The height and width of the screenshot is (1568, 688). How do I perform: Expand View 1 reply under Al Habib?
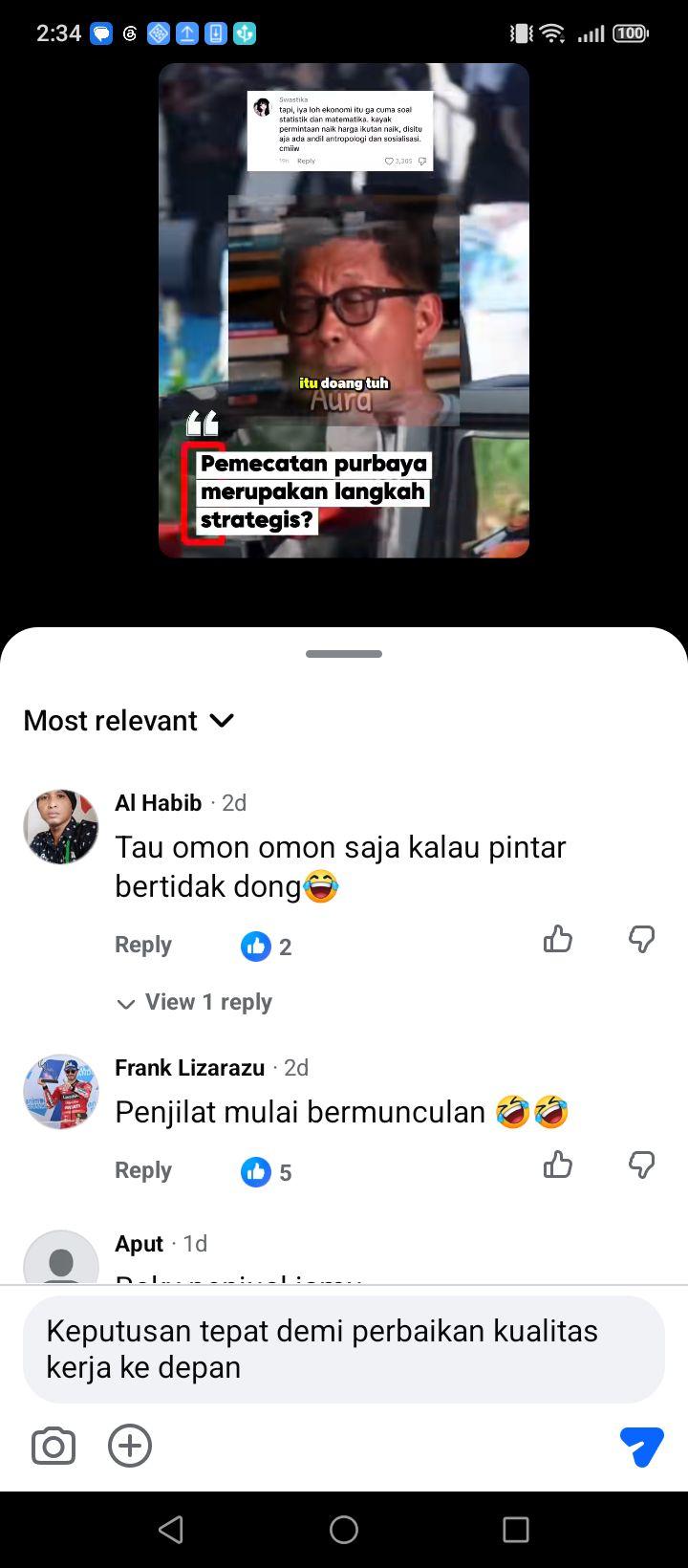click(194, 1002)
